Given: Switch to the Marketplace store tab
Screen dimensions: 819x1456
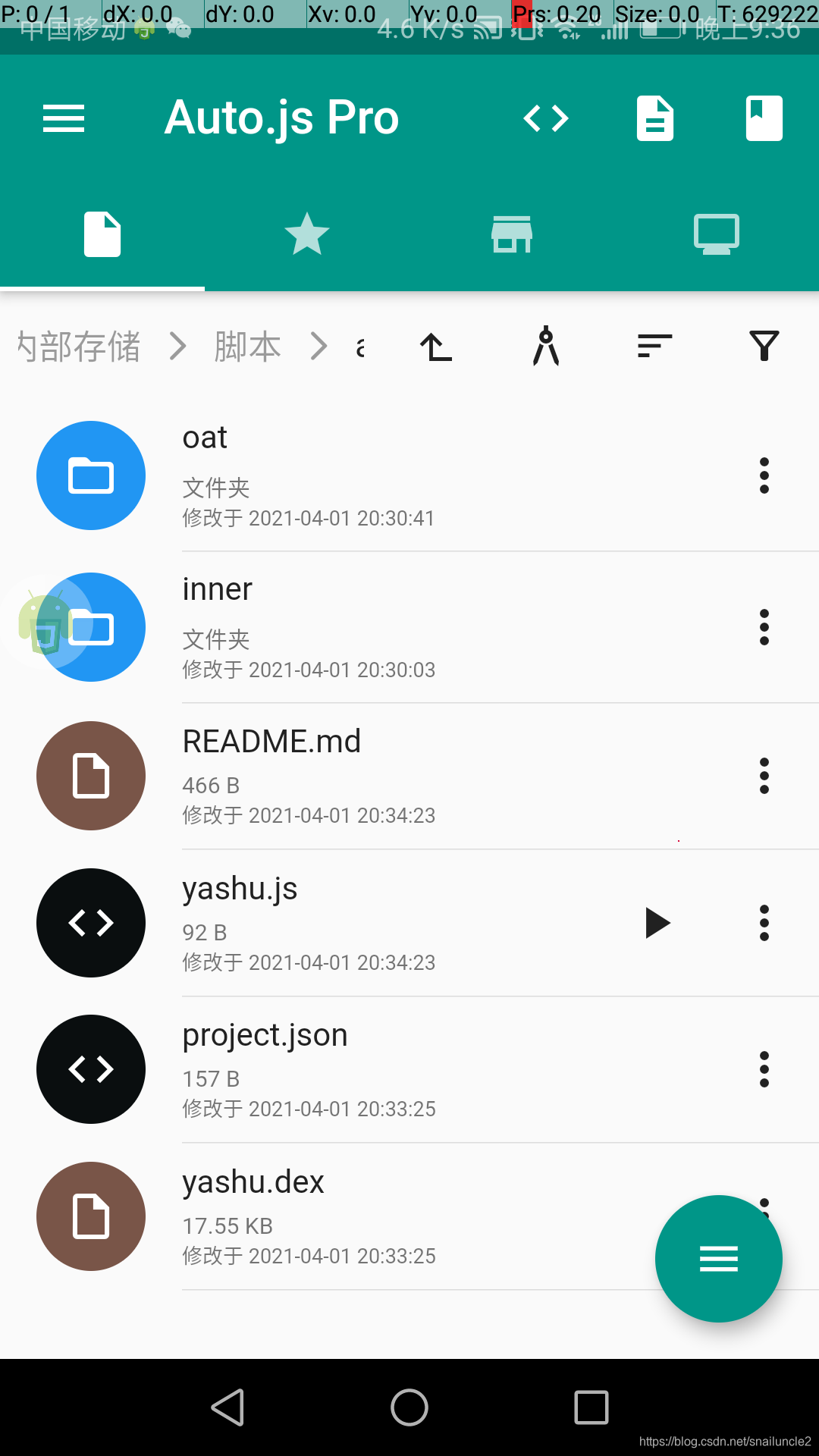Looking at the screenshot, I should click(512, 234).
